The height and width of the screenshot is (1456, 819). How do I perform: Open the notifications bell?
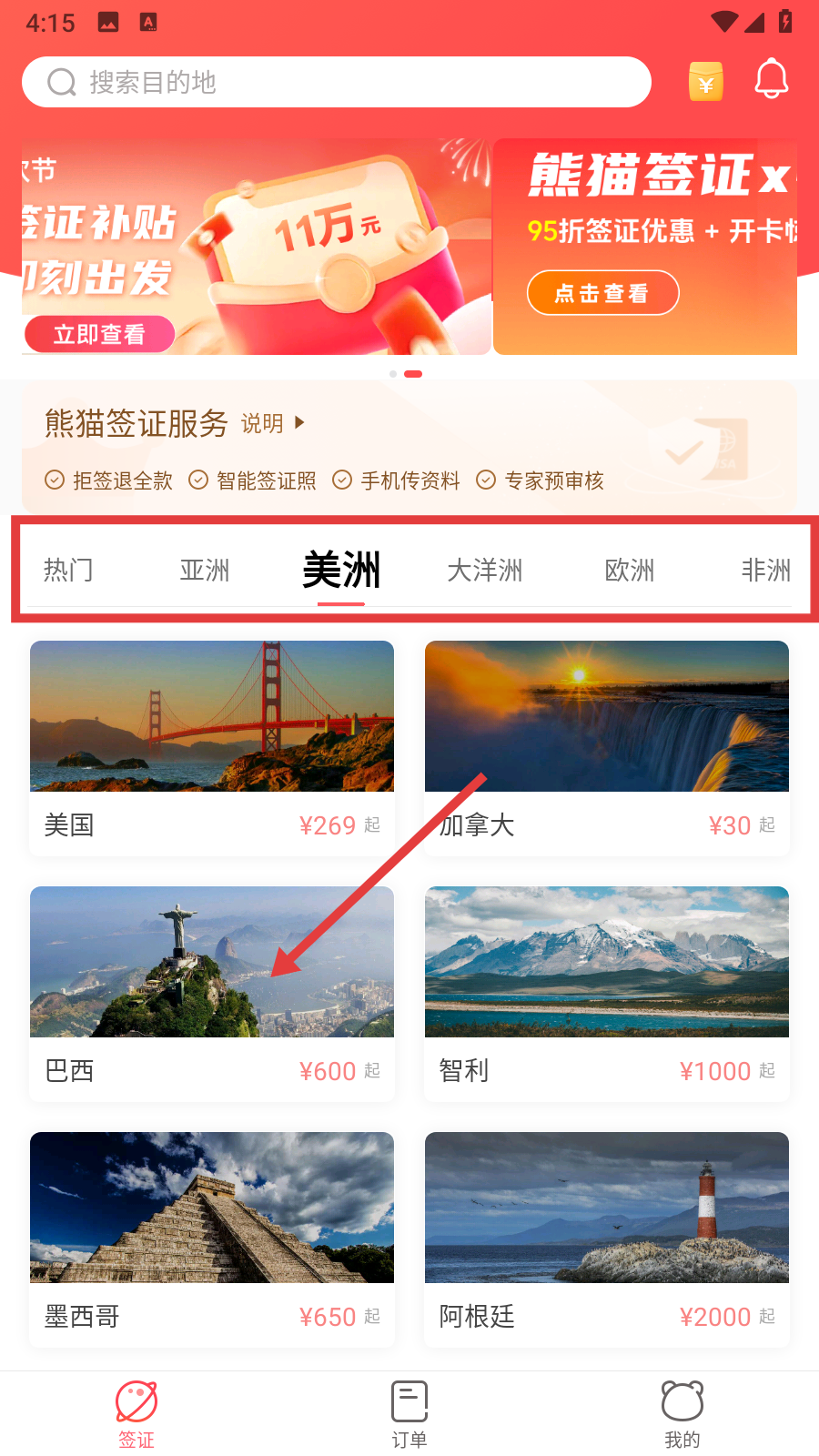(771, 80)
